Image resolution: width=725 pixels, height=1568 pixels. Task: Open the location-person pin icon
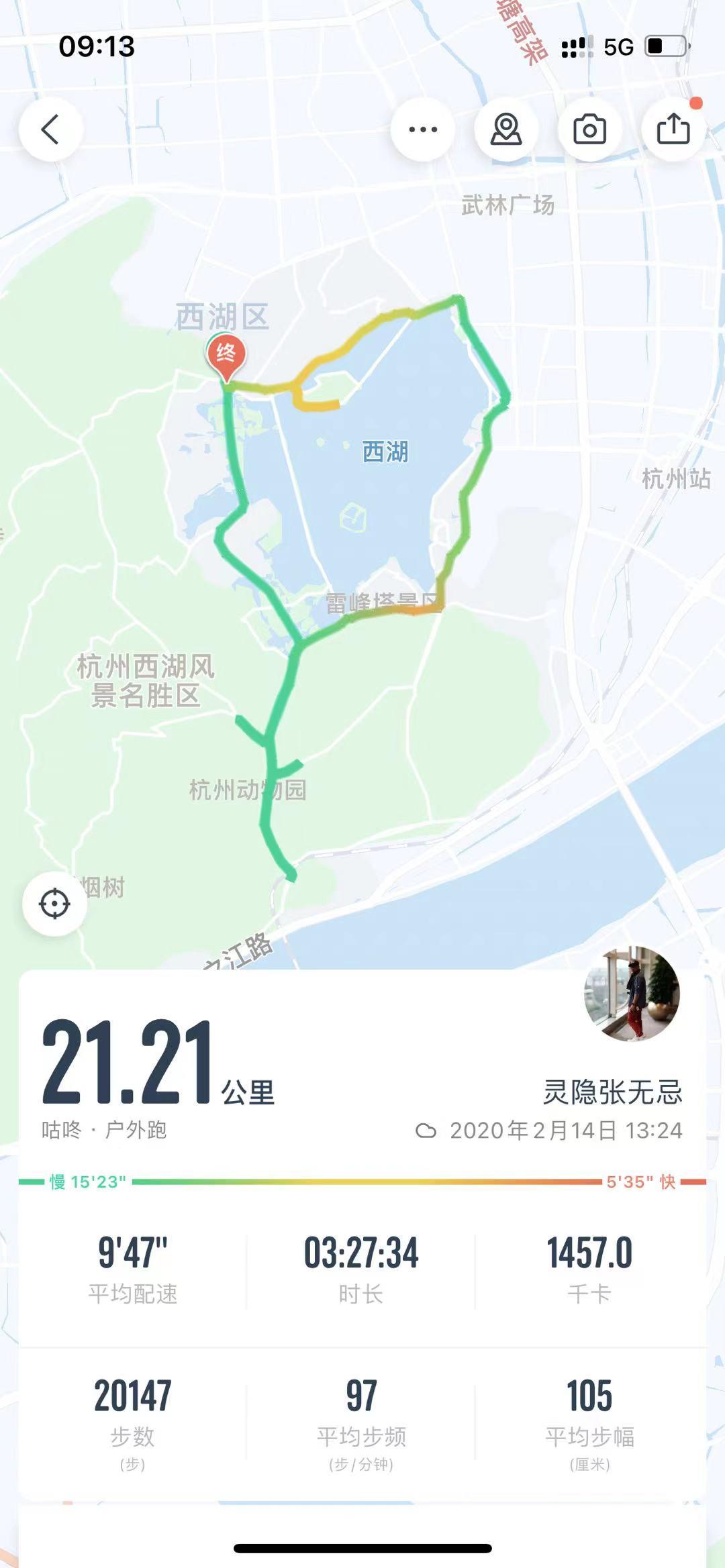505,127
